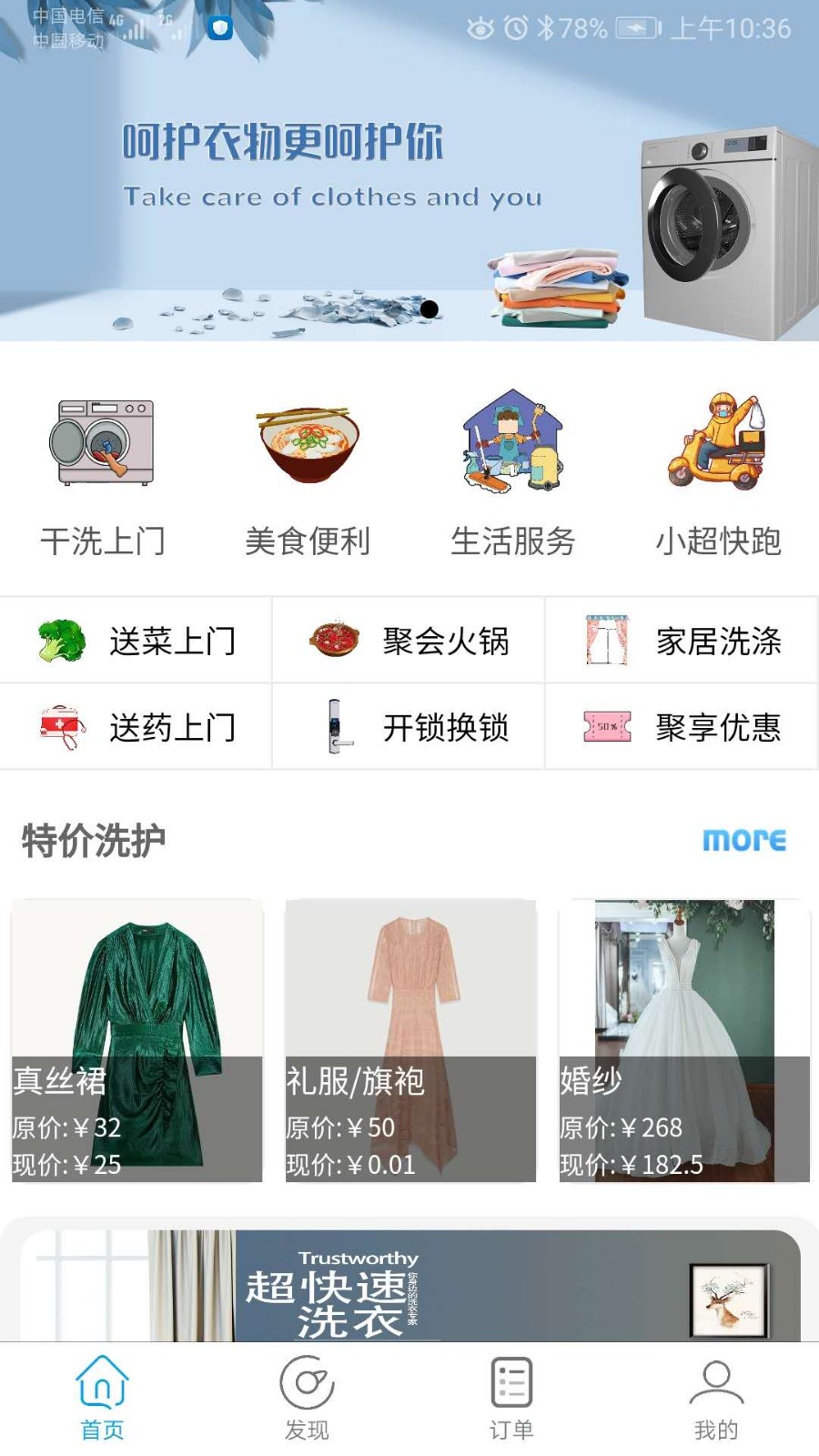Viewport: 819px width, 1456px height.
Task: Open the 订单 orders tab
Action: coord(511,1397)
